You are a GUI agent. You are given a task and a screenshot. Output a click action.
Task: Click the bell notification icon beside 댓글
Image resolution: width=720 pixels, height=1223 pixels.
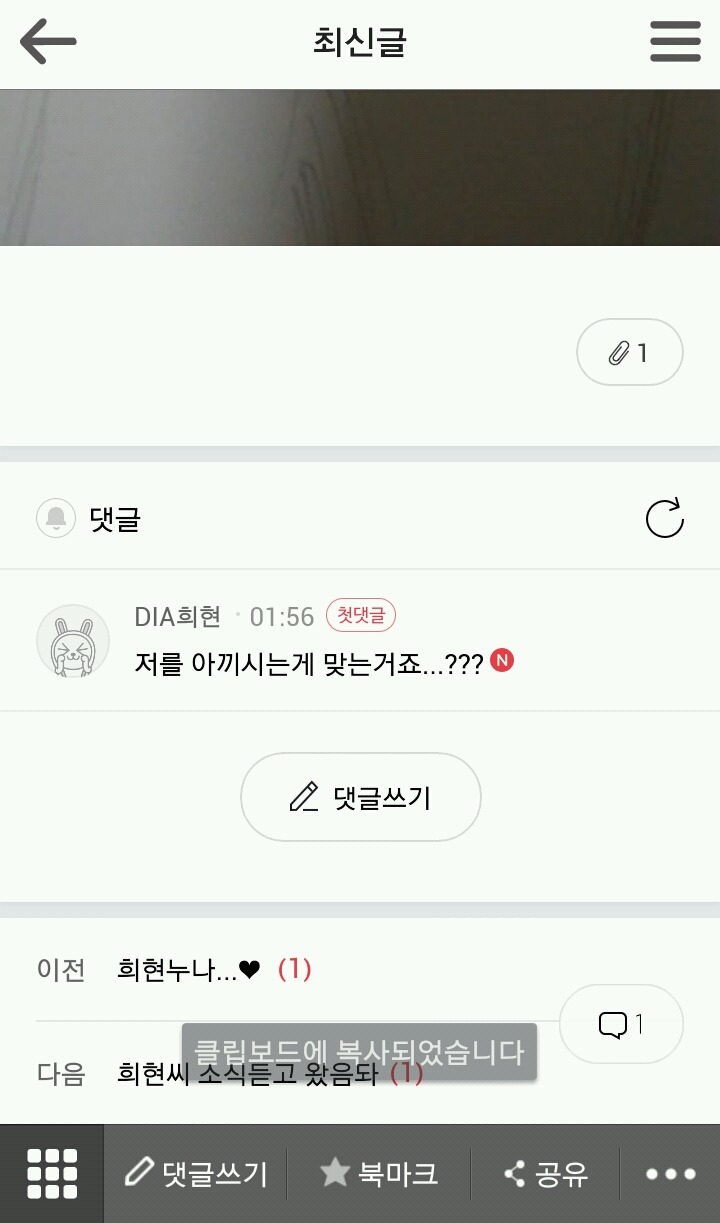pos(58,518)
